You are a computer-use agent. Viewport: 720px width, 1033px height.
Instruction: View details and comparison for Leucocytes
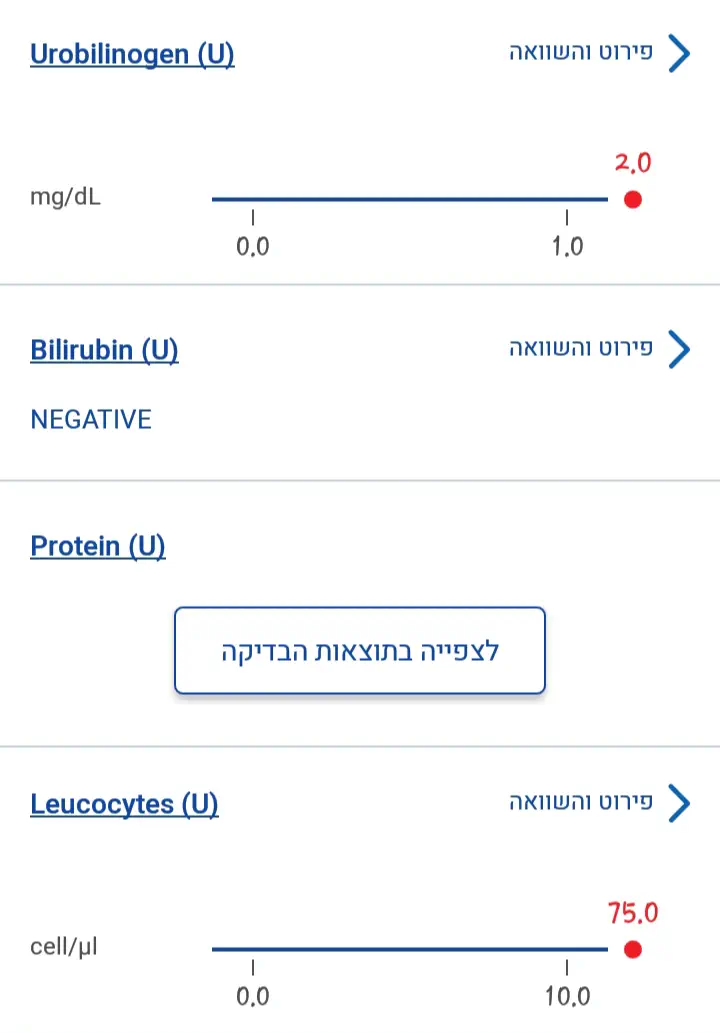[x=598, y=802]
